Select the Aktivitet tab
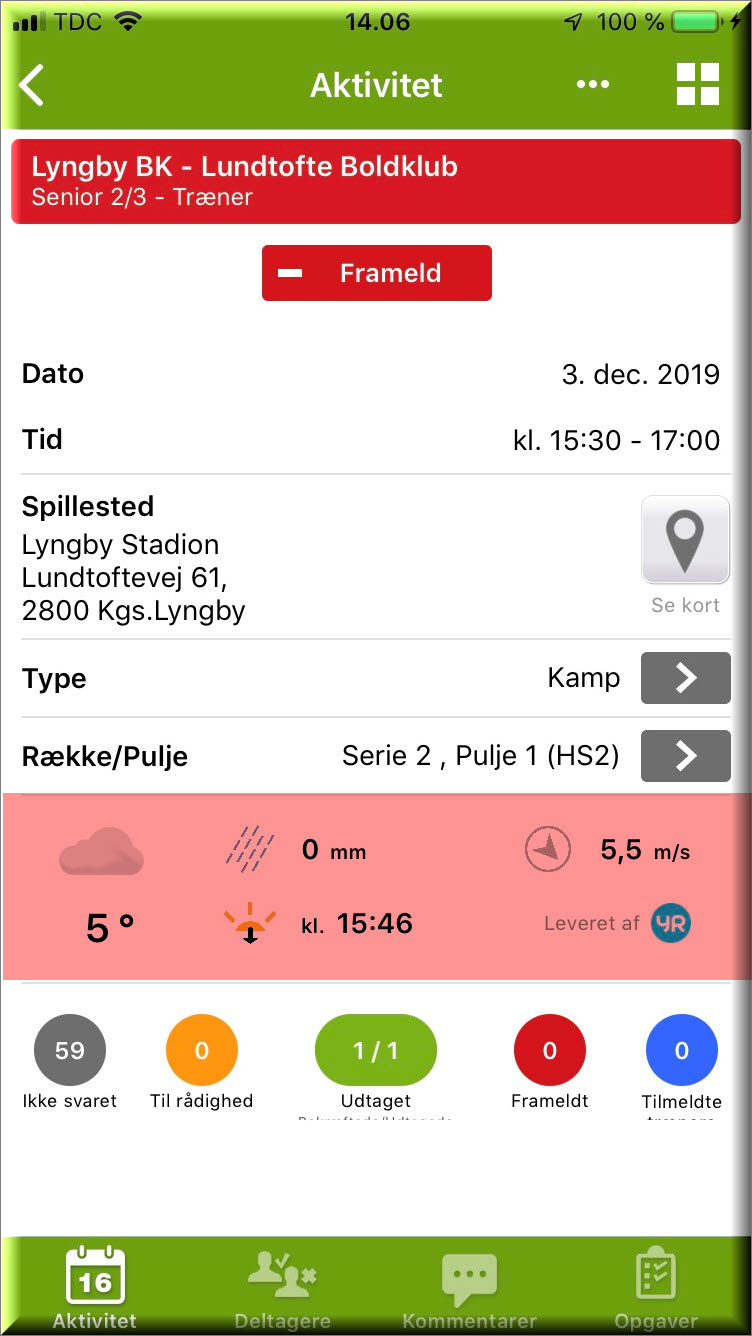The height and width of the screenshot is (1336, 752). [95, 1288]
